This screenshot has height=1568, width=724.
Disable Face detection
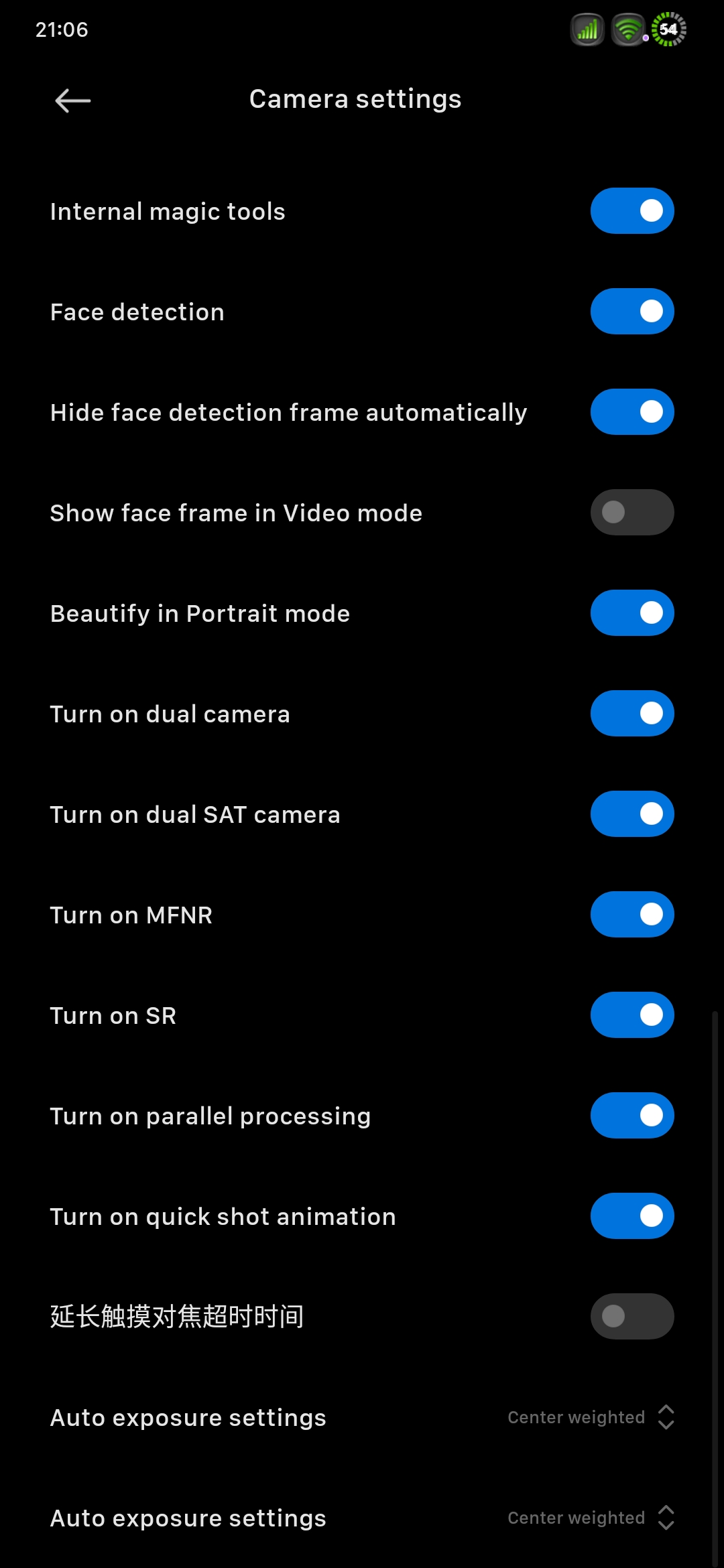[632, 312]
